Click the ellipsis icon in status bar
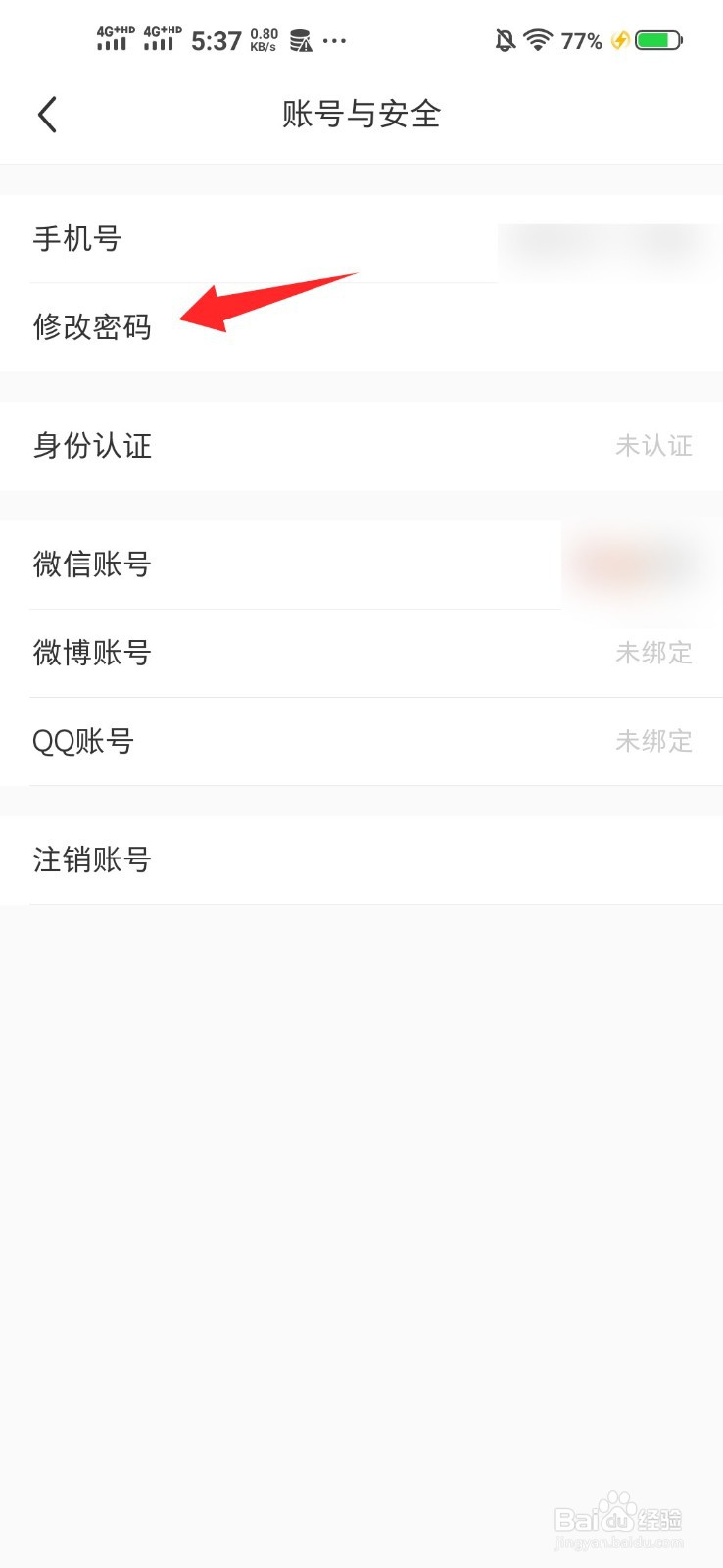This screenshot has width=723, height=1568. point(334,41)
